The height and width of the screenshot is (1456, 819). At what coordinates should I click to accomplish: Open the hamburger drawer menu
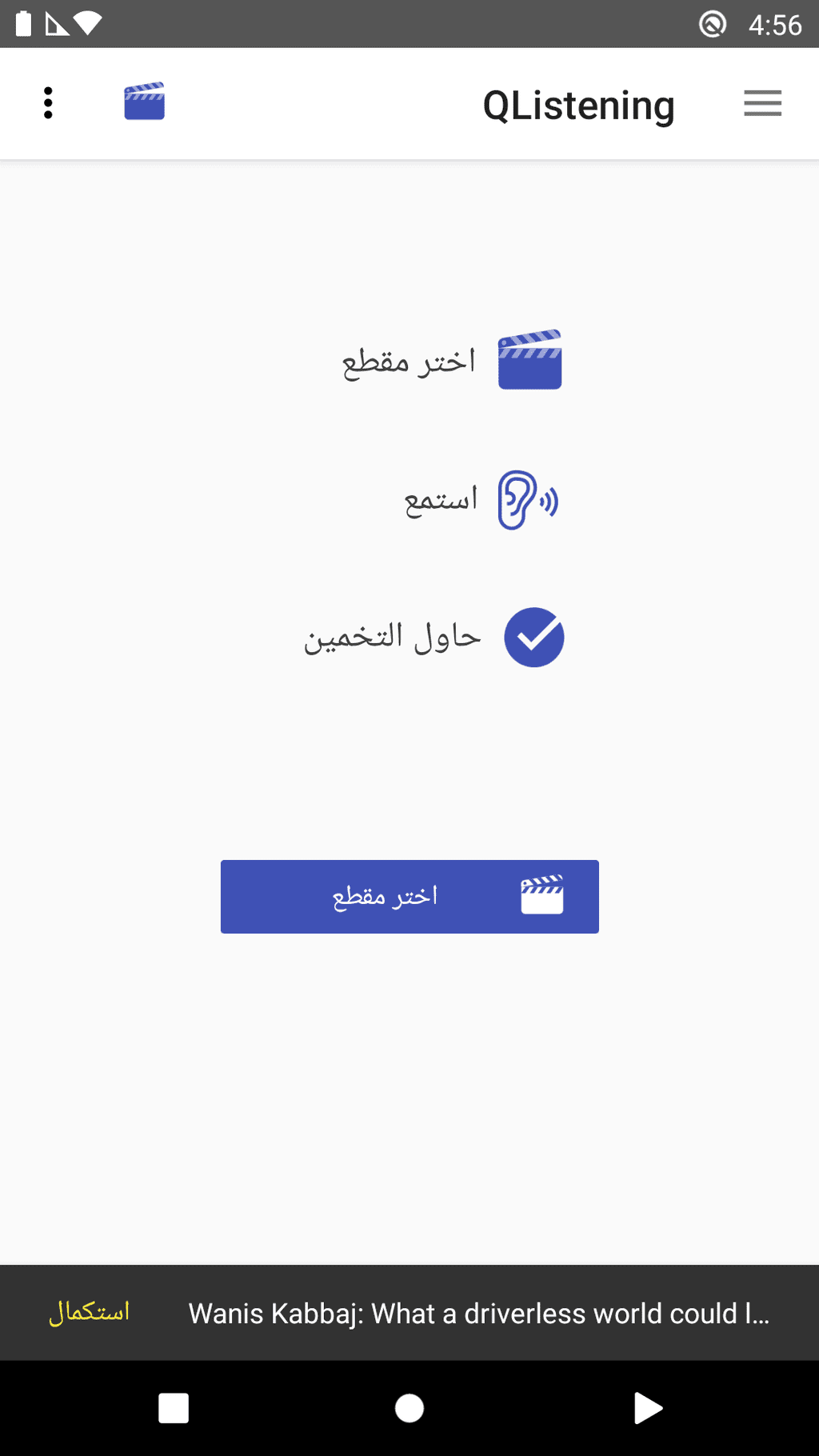762,103
